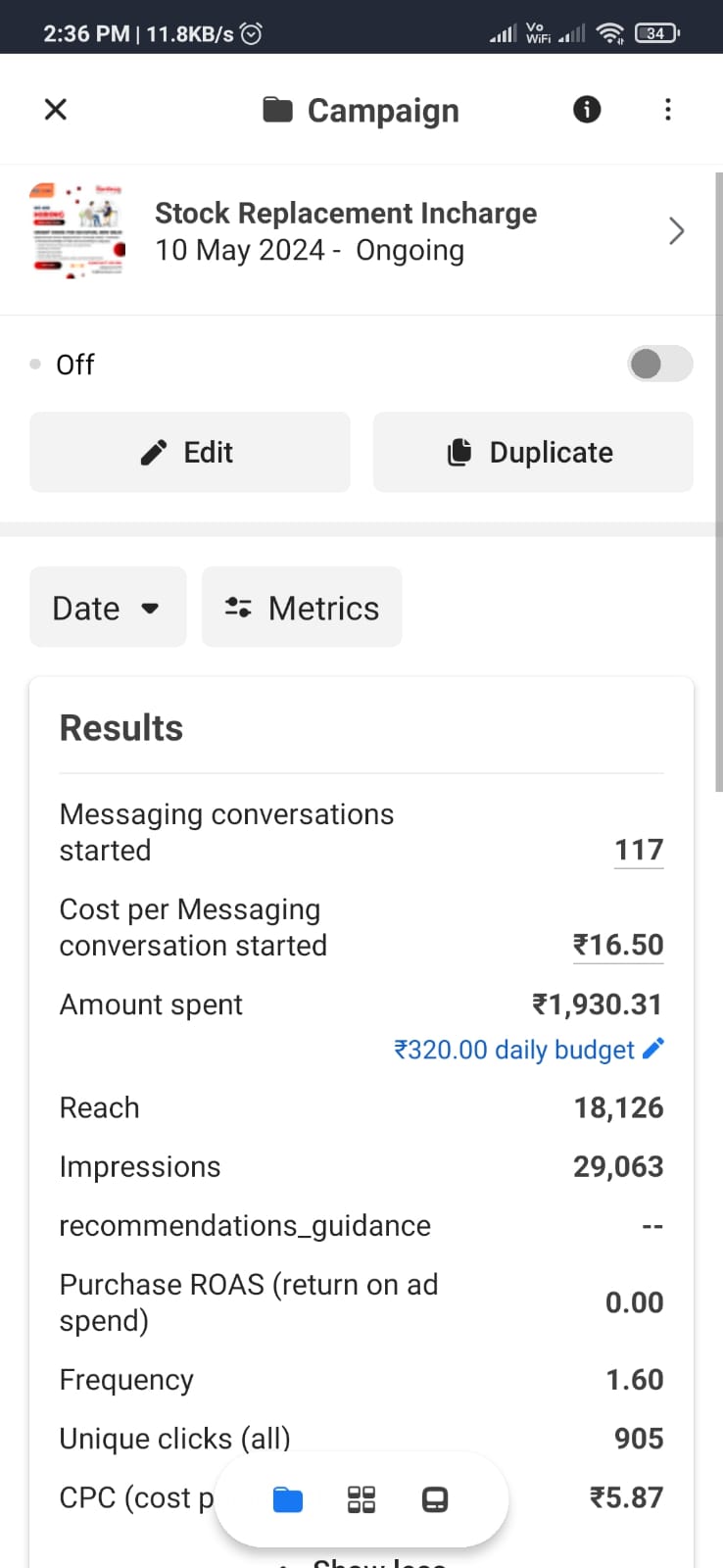Open the campaign info icon

587,109
